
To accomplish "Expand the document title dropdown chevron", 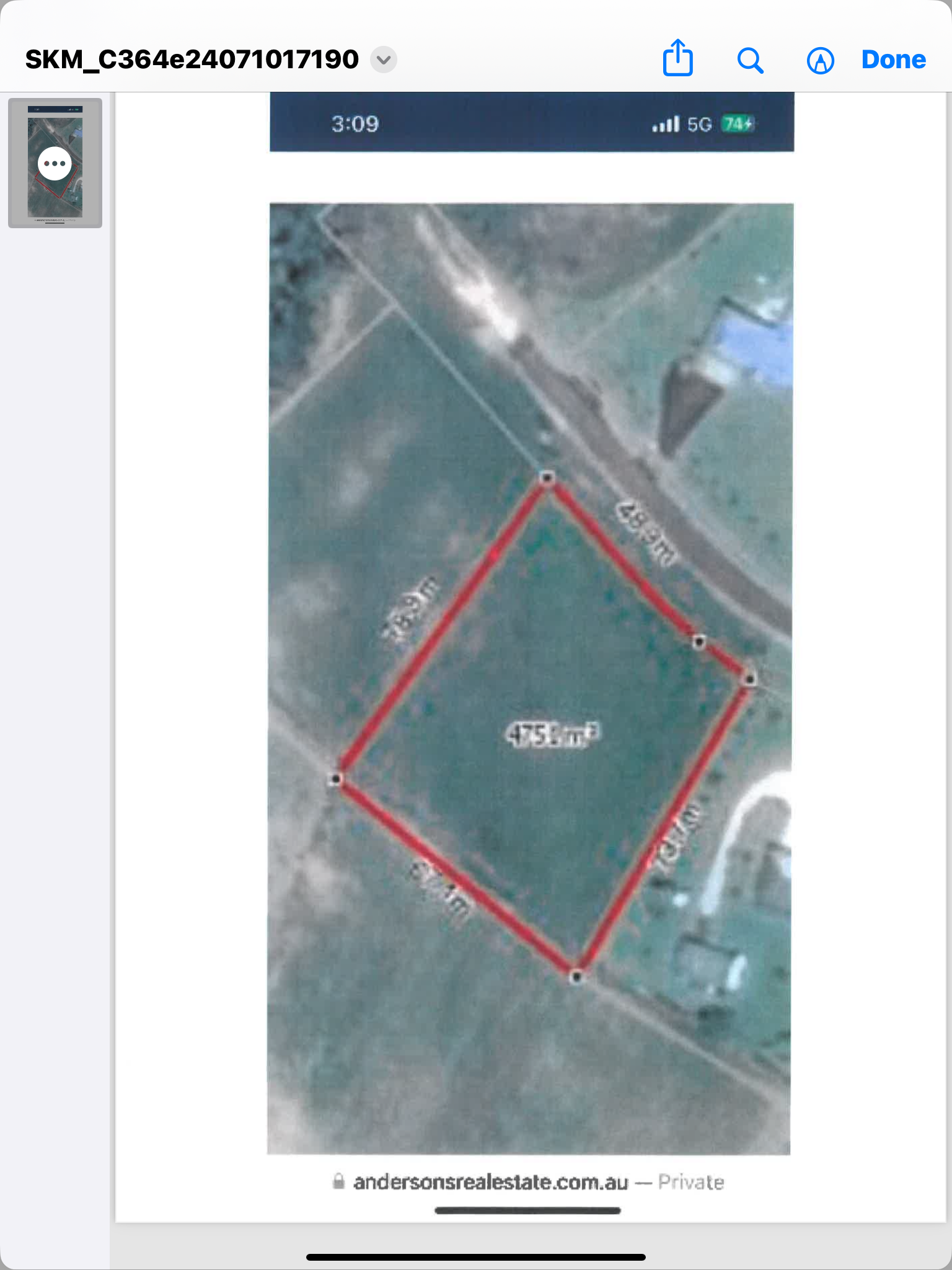I will click(384, 60).
